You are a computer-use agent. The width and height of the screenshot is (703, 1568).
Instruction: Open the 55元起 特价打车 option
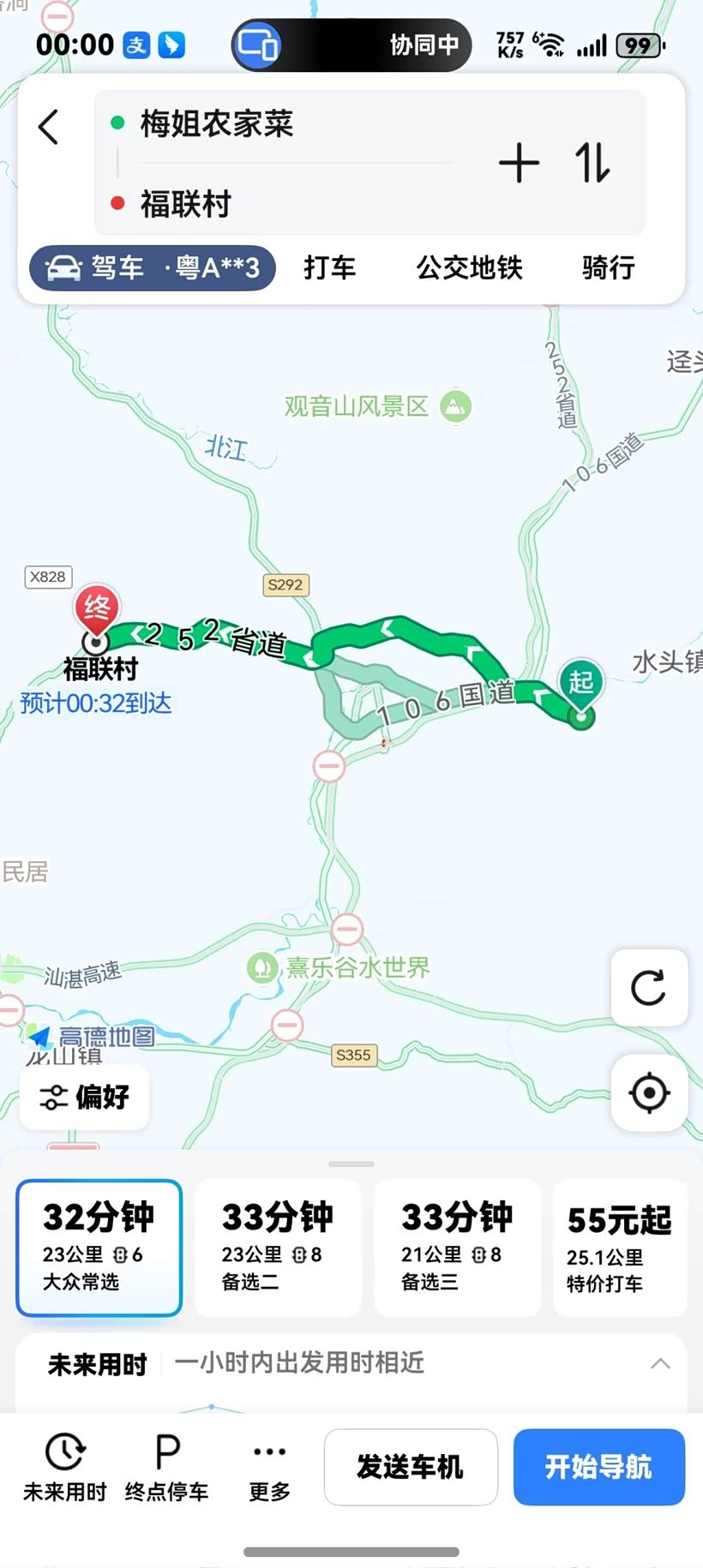point(619,1248)
